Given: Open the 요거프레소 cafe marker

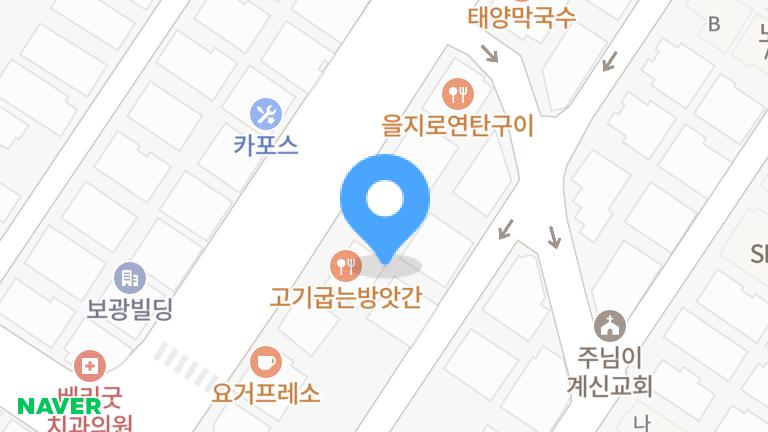Looking at the screenshot, I should [x=266, y=361].
